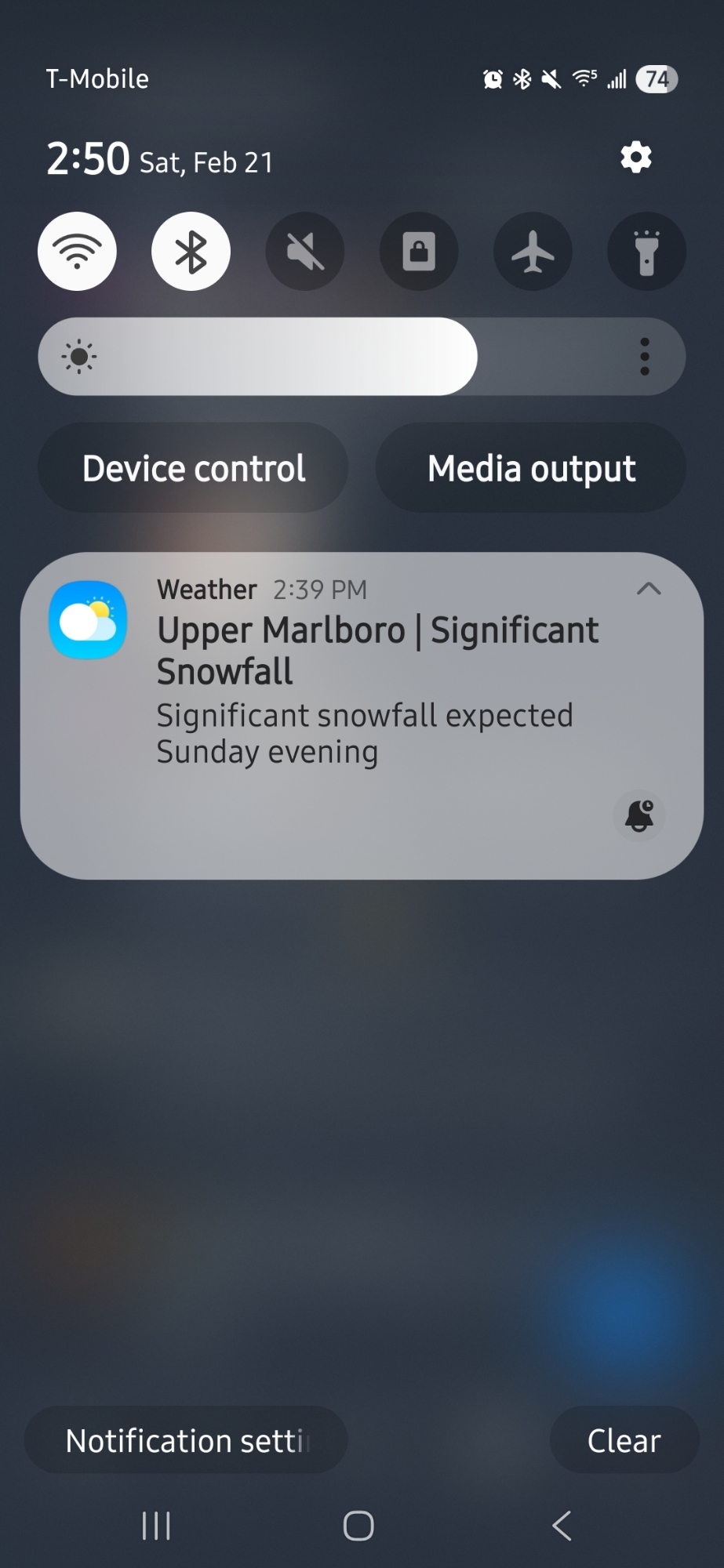The width and height of the screenshot is (724, 1568).
Task: Turn off the Wi-Fi quick toggle
Action: (77, 252)
